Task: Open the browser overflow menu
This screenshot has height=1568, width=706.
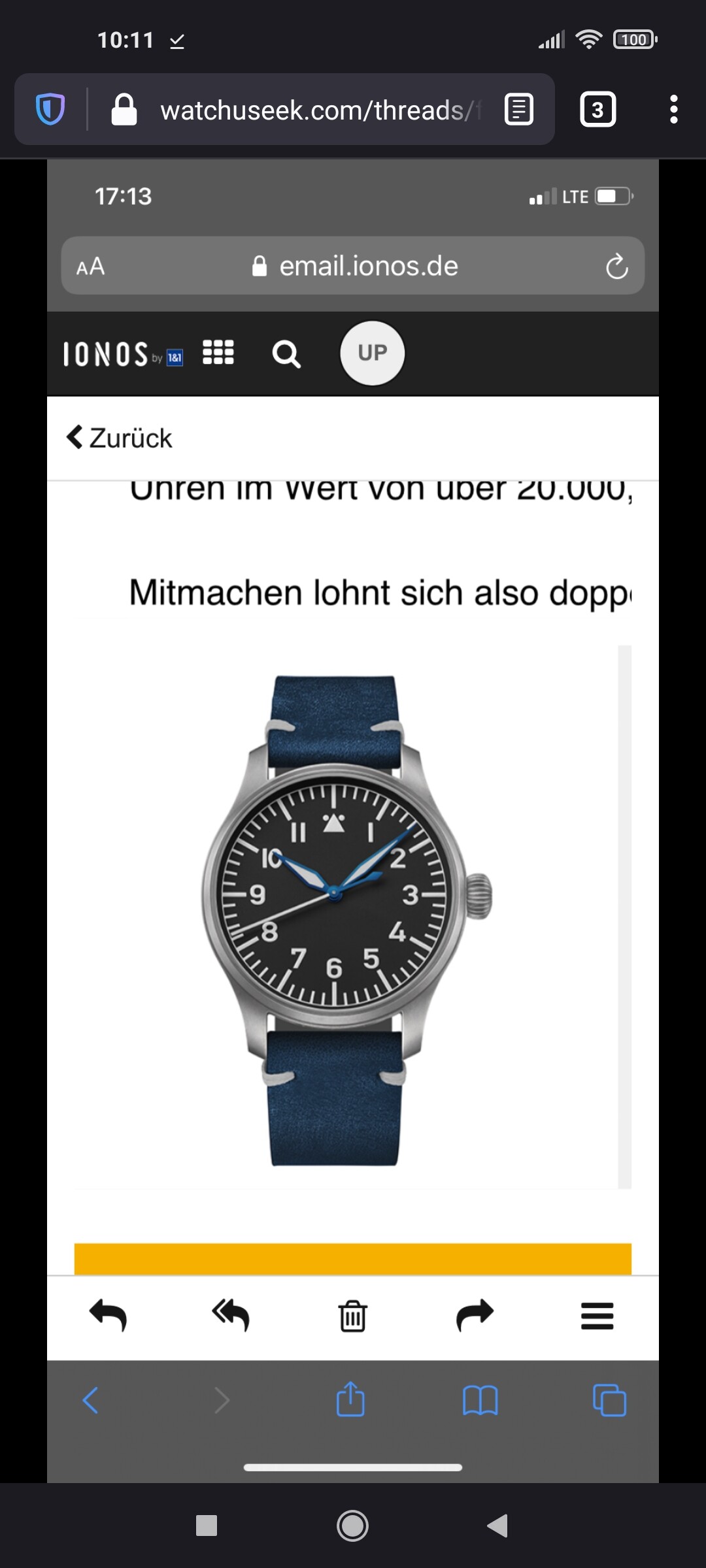Action: pyautogui.click(x=674, y=109)
